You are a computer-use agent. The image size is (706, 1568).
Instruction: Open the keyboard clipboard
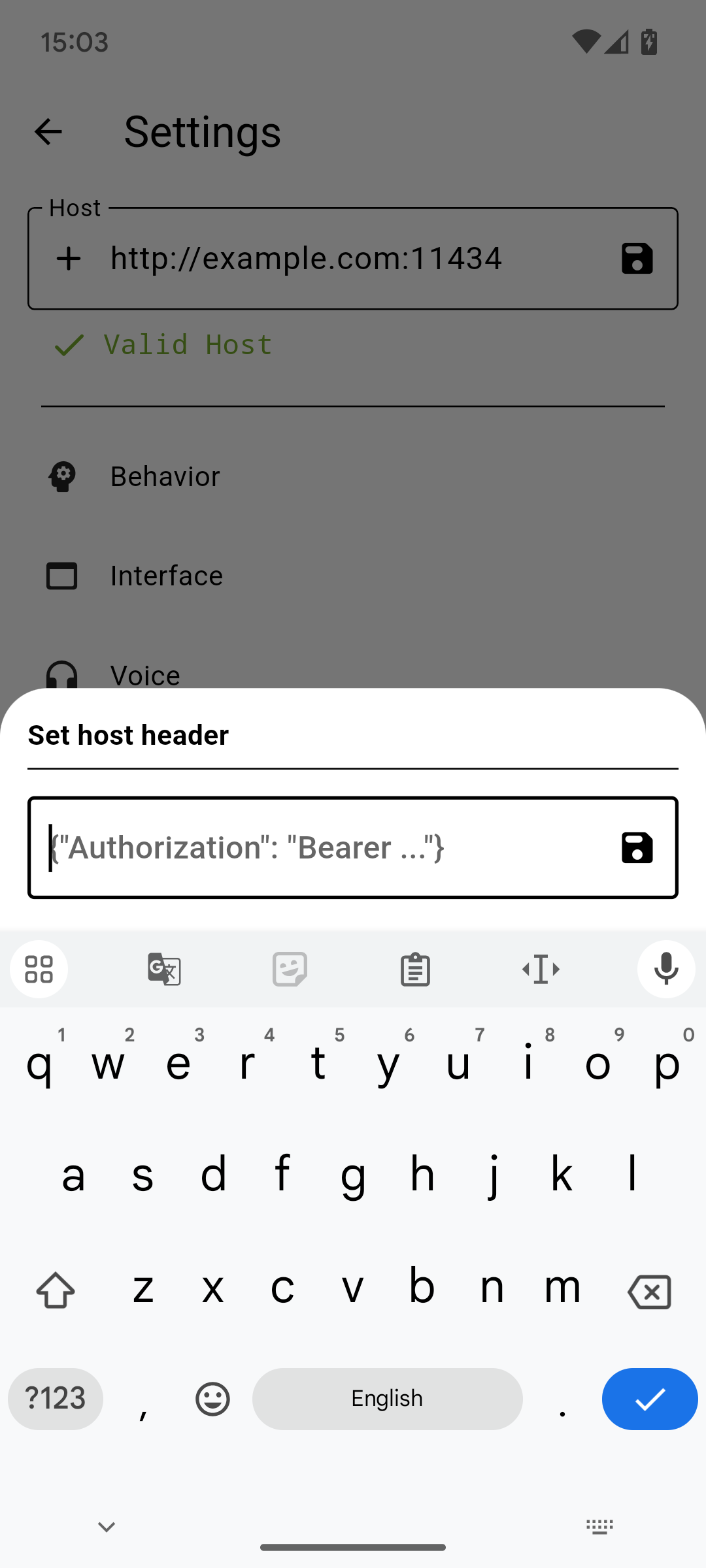(x=415, y=969)
